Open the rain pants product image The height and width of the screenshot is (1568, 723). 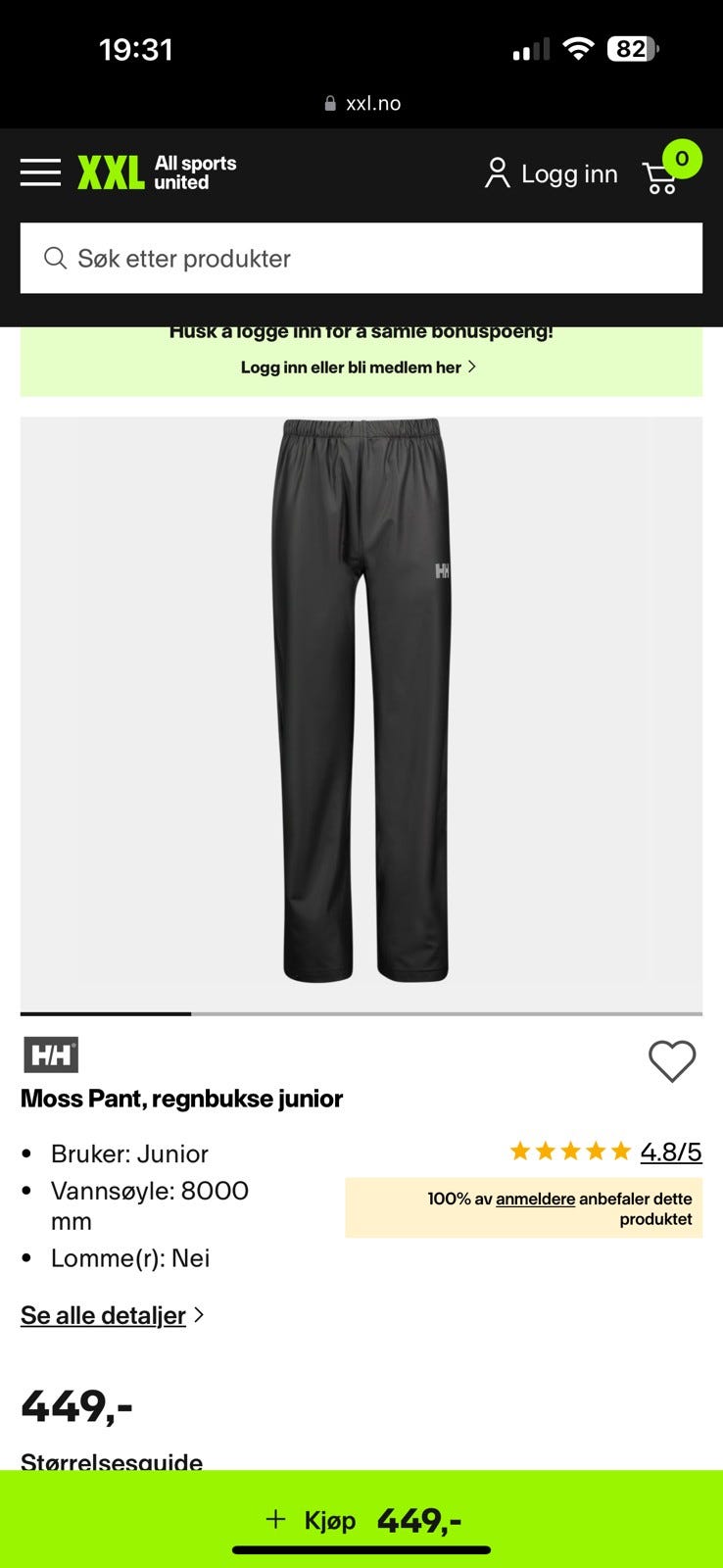point(361,701)
